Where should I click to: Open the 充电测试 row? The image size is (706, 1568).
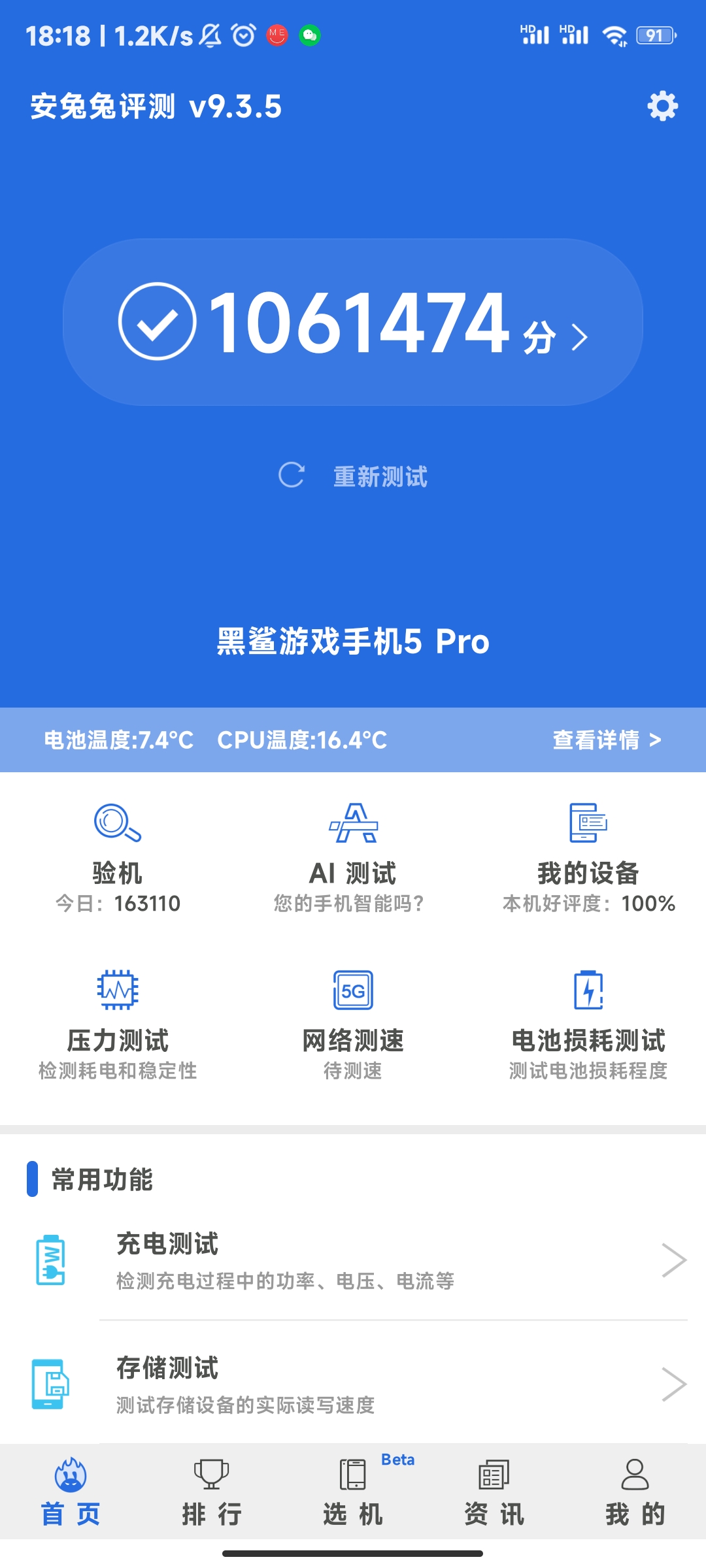(353, 1260)
